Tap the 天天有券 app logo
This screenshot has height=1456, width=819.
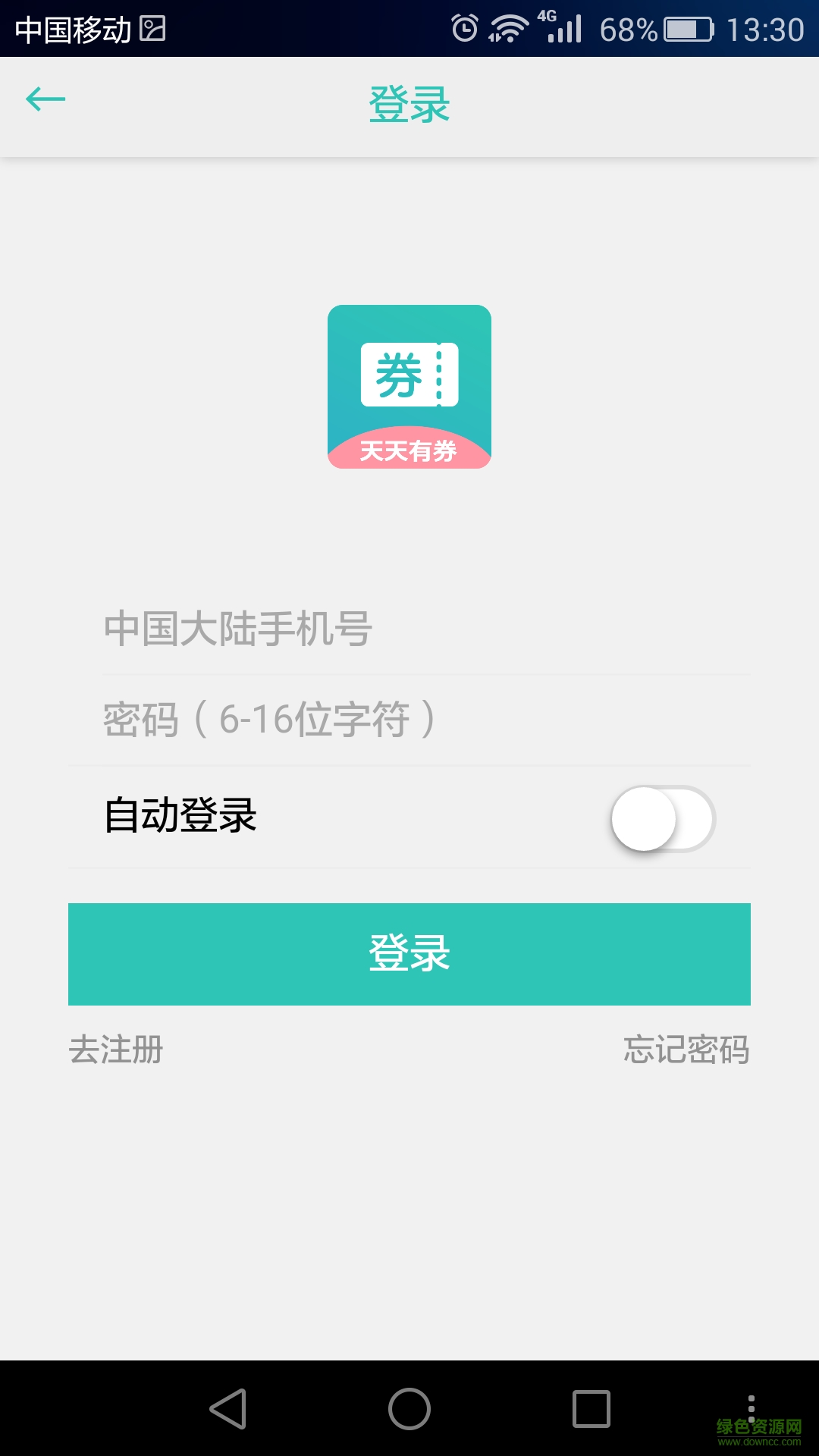tap(409, 387)
